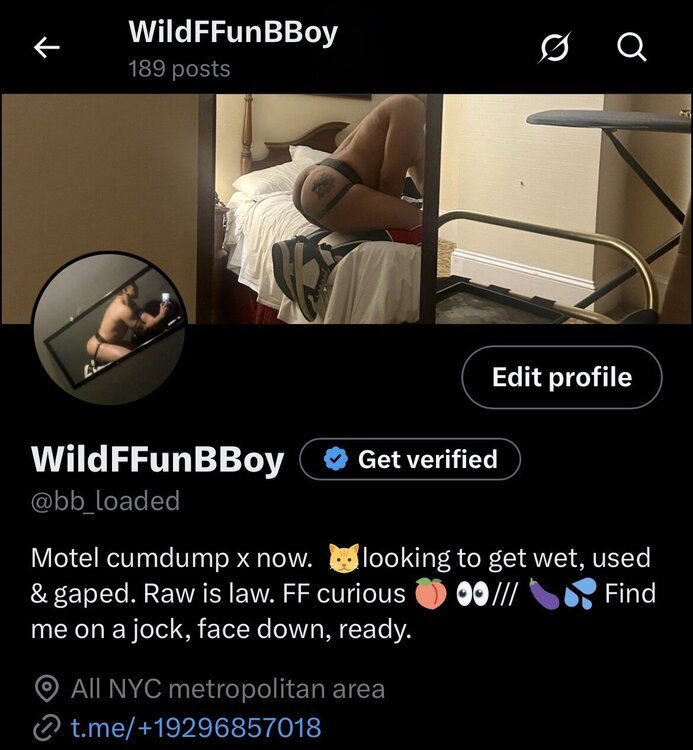Open the t.me profile link
The height and width of the screenshot is (750, 693).
pyautogui.click(x=196, y=727)
